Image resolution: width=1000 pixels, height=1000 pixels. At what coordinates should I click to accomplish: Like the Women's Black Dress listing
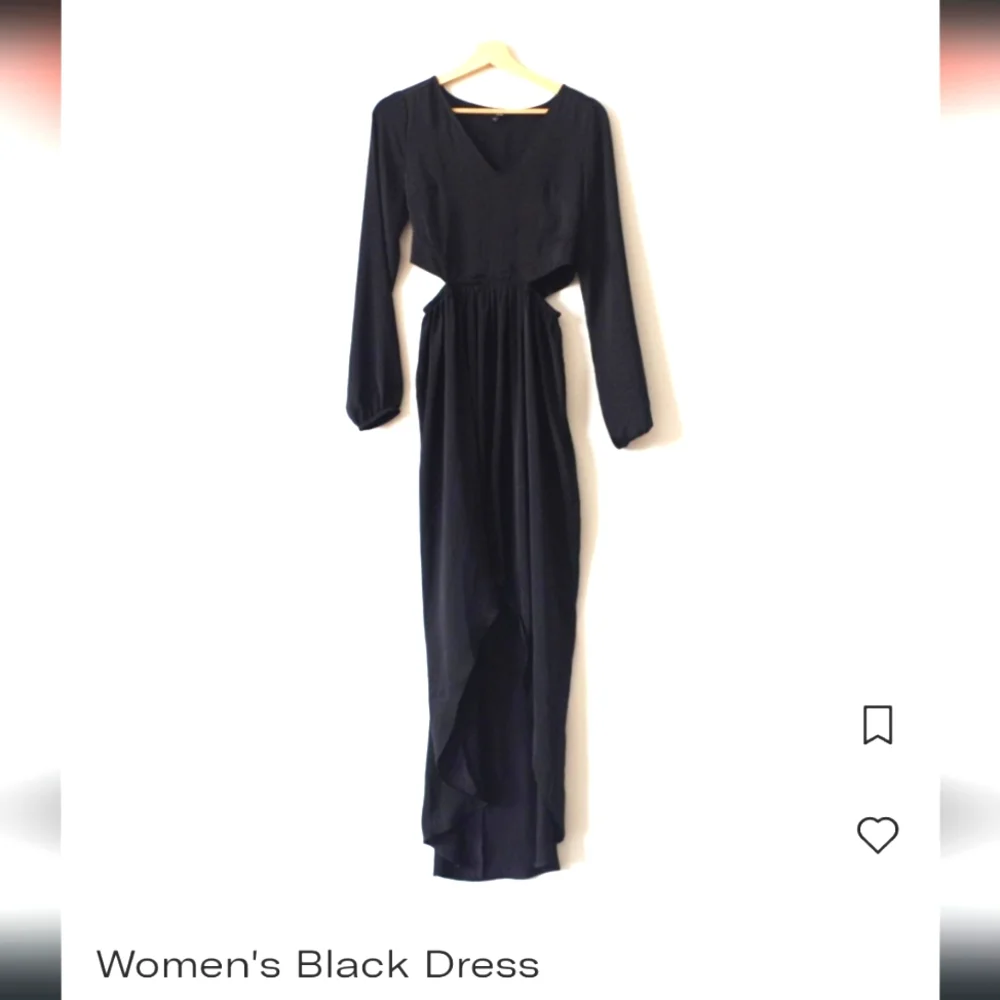pos(877,835)
